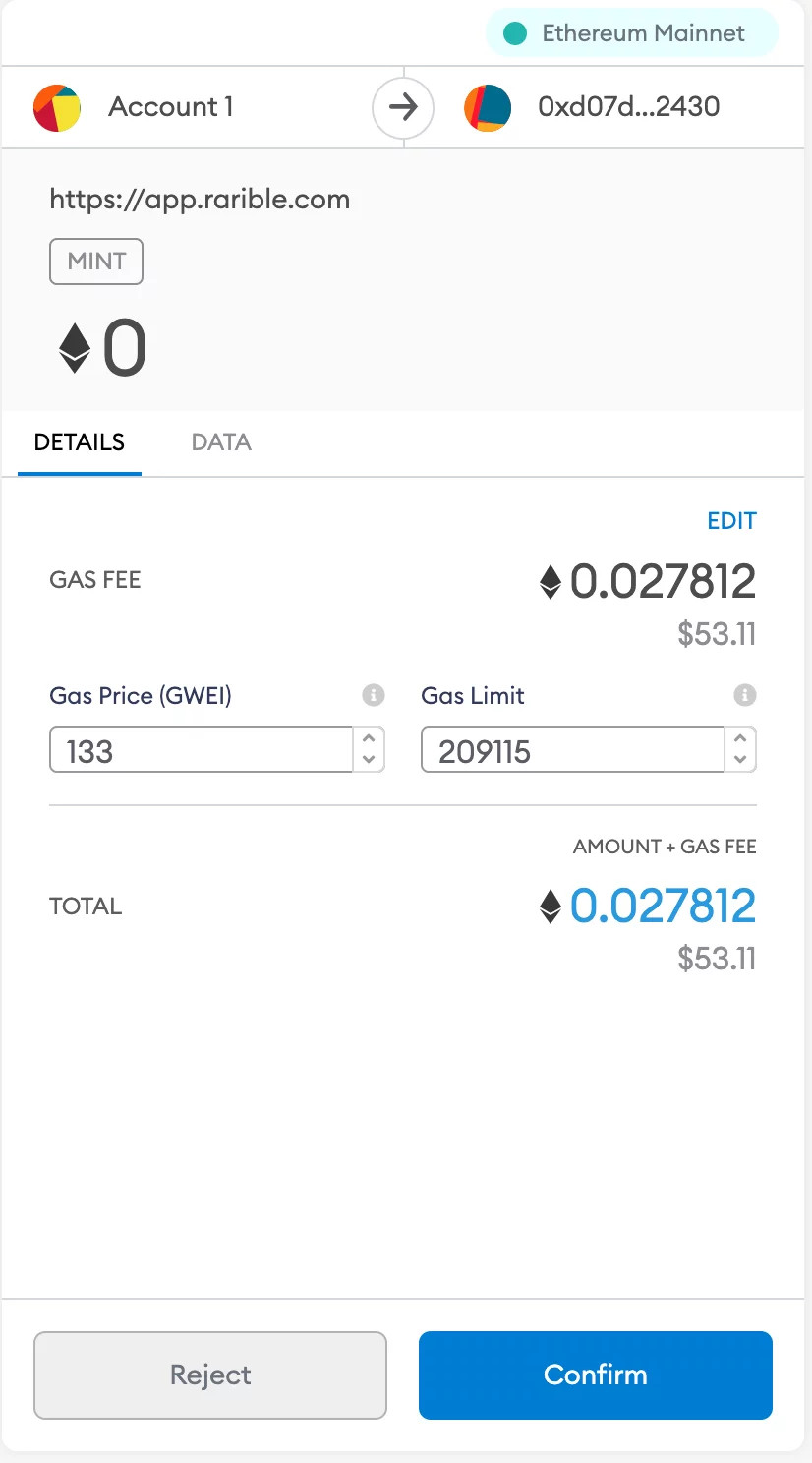
Task: Focus the Gas Price (GWEI) field
Action: (201, 751)
